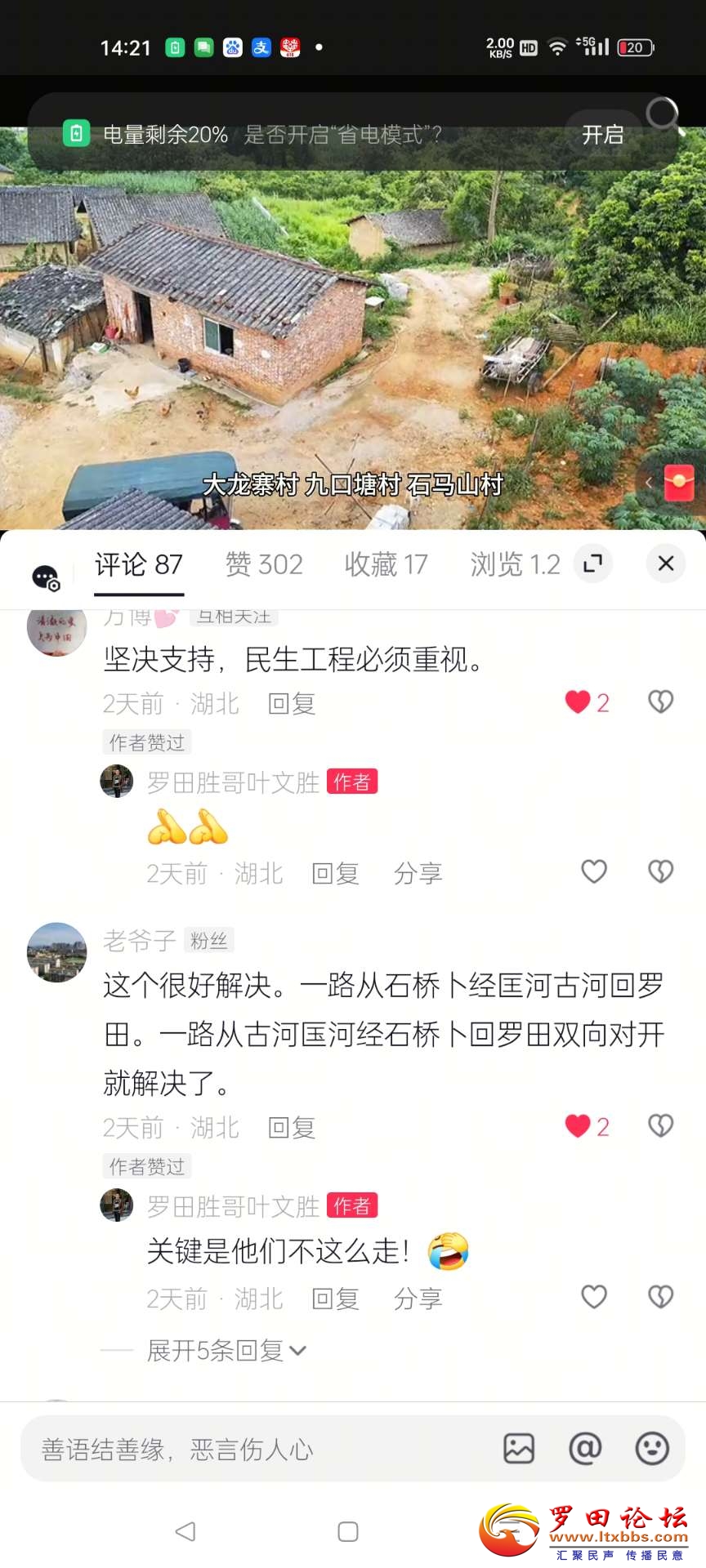This screenshot has height=1568, width=706.
Task: Switch to the 赞 302 tab
Action: (x=264, y=564)
